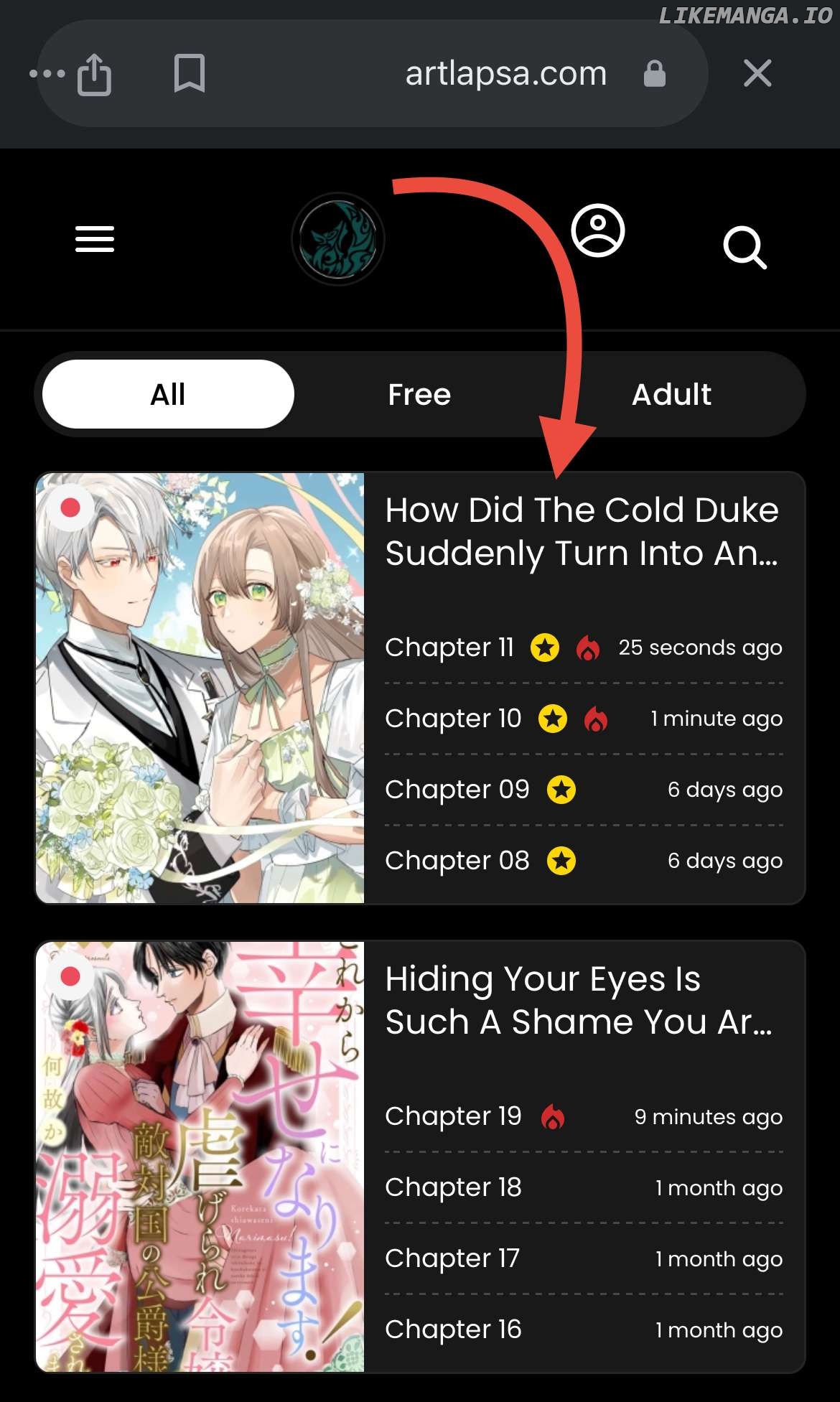Open the Cold Duke cover image
The image size is (840, 1402).
(x=200, y=687)
